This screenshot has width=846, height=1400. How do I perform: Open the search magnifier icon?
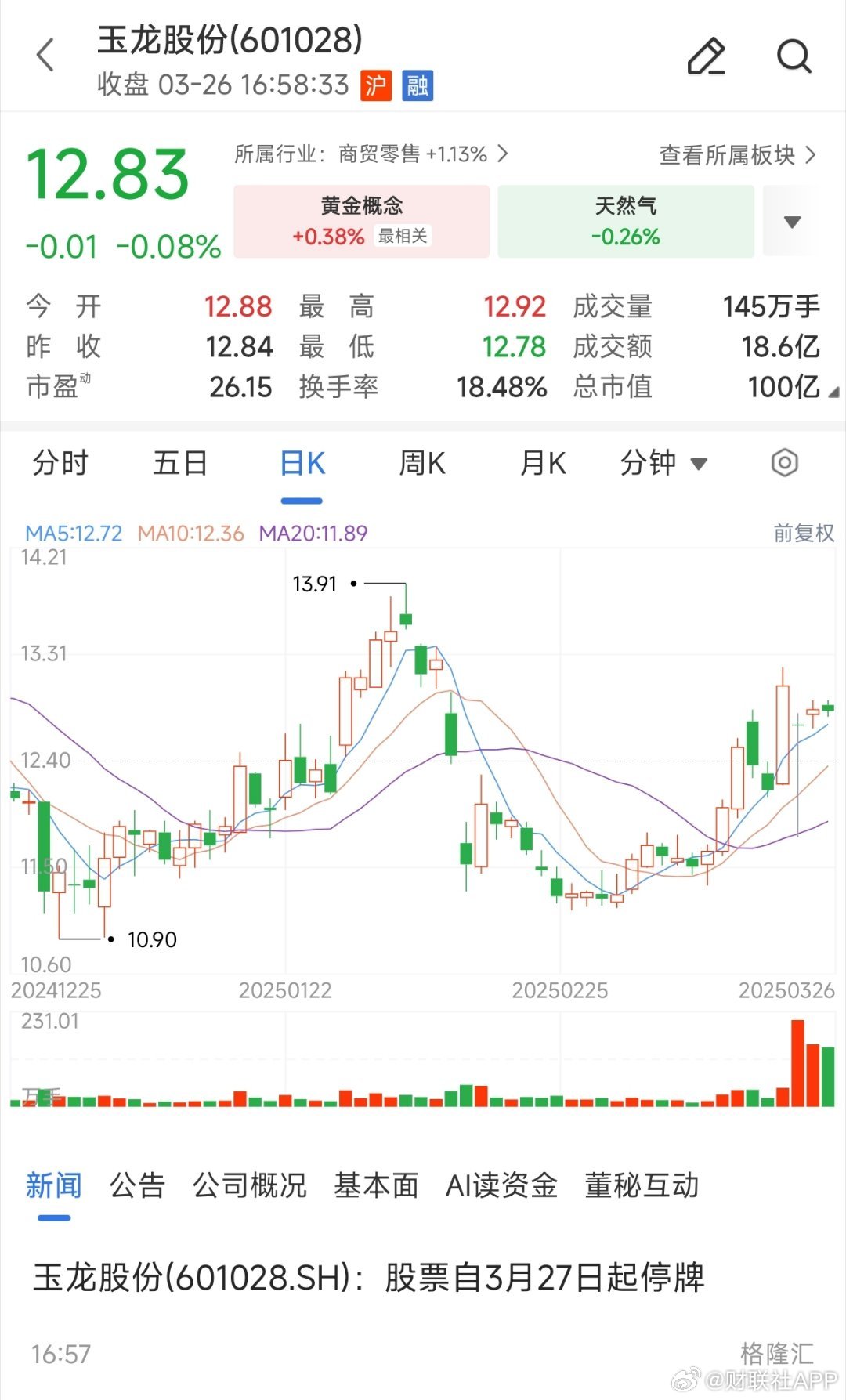[794, 56]
